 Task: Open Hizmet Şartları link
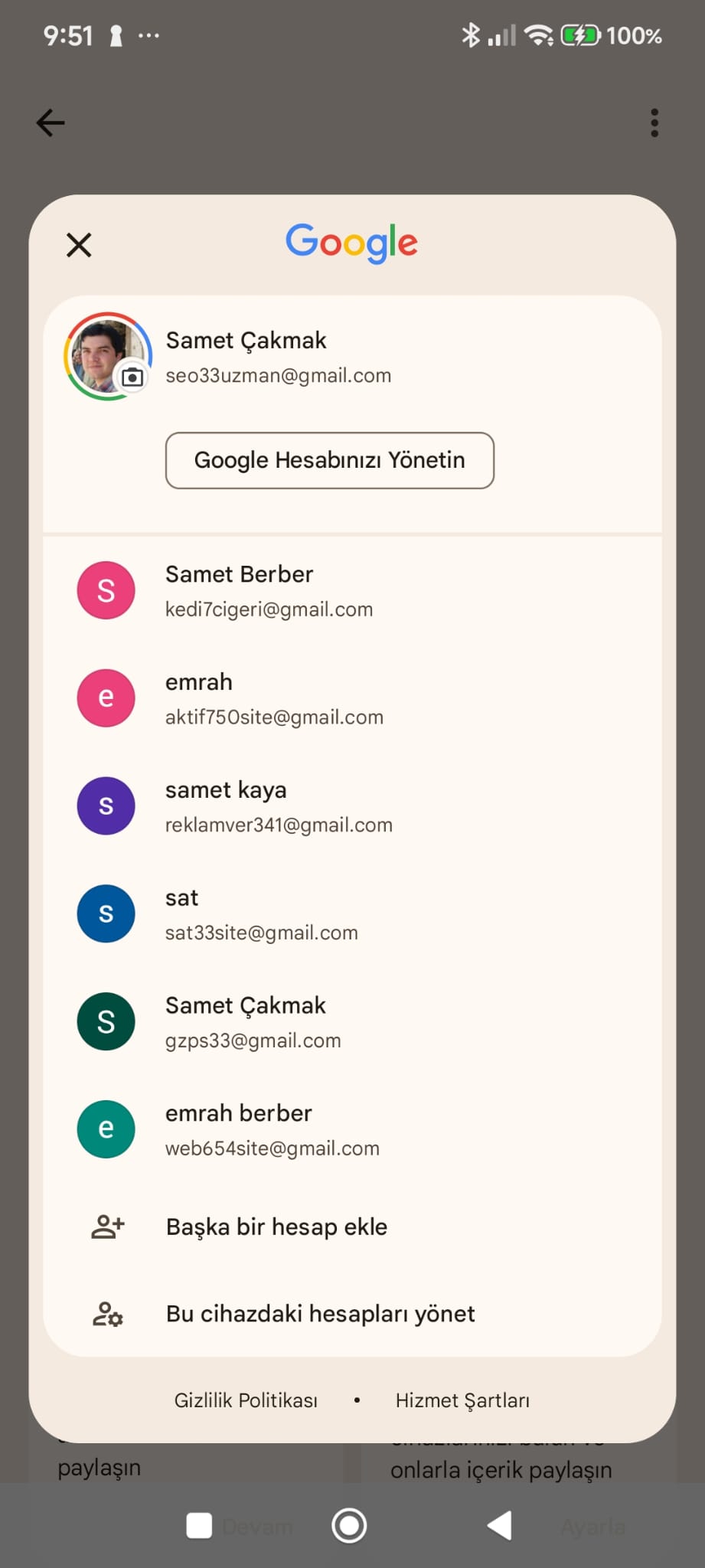click(462, 1400)
